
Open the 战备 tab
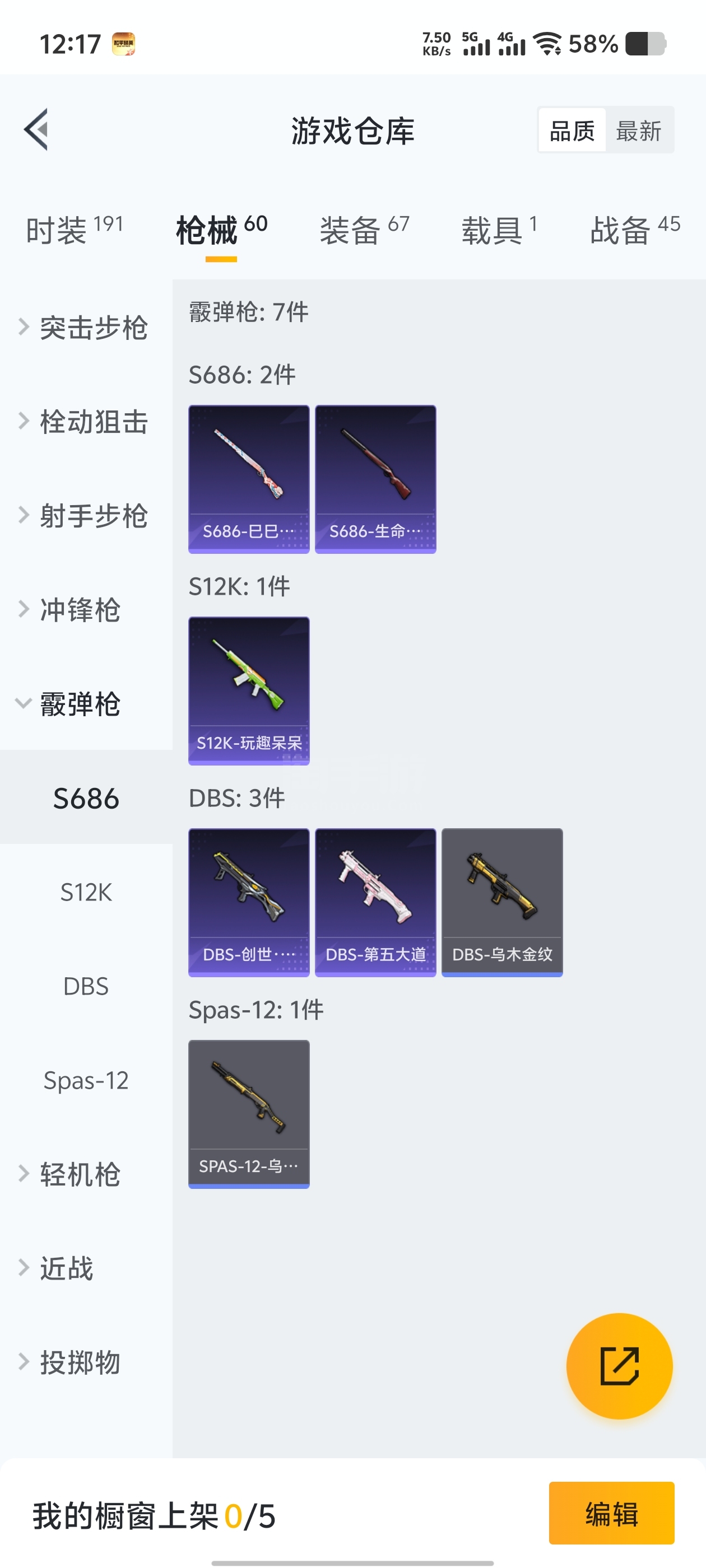click(x=634, y=230)
